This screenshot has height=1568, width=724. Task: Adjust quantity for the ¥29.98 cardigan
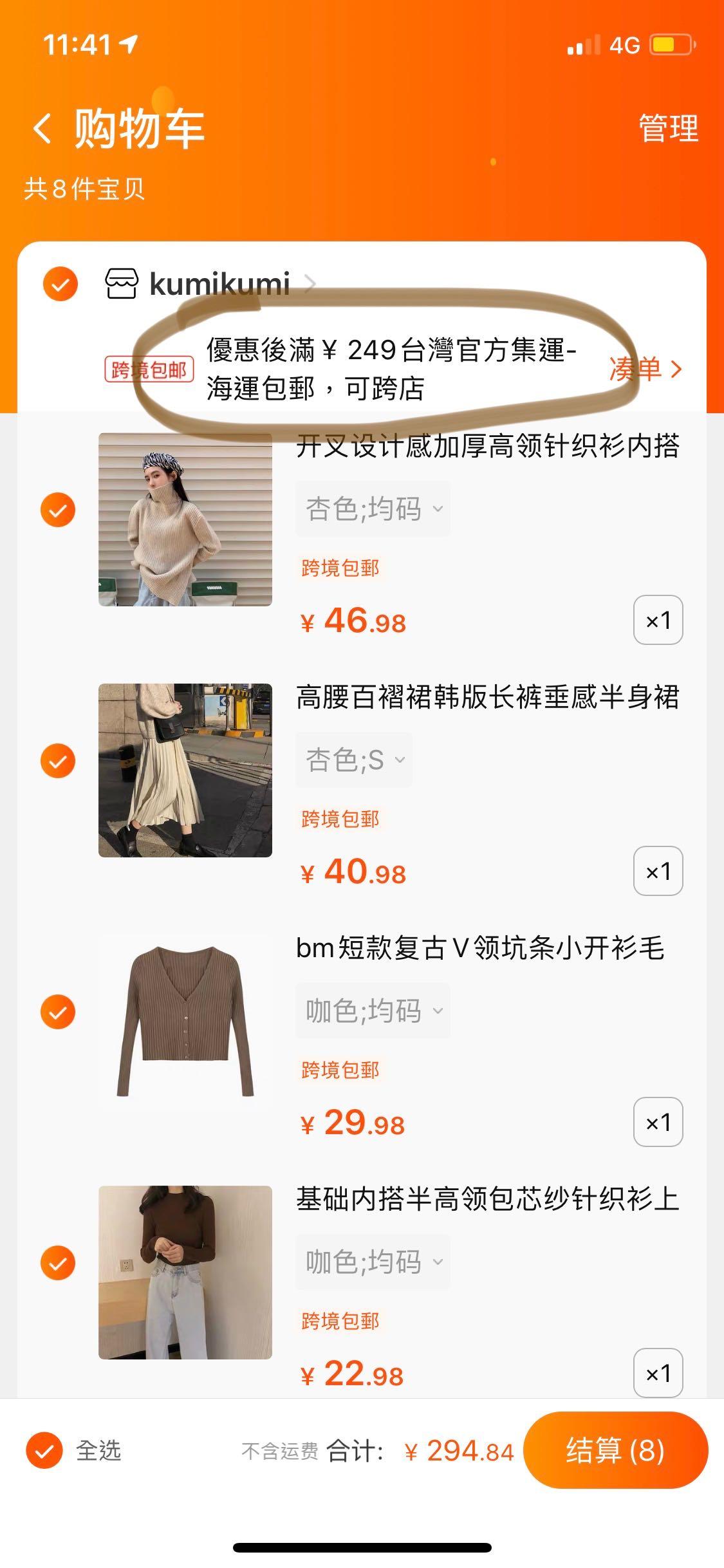[x=658, y=1123]
